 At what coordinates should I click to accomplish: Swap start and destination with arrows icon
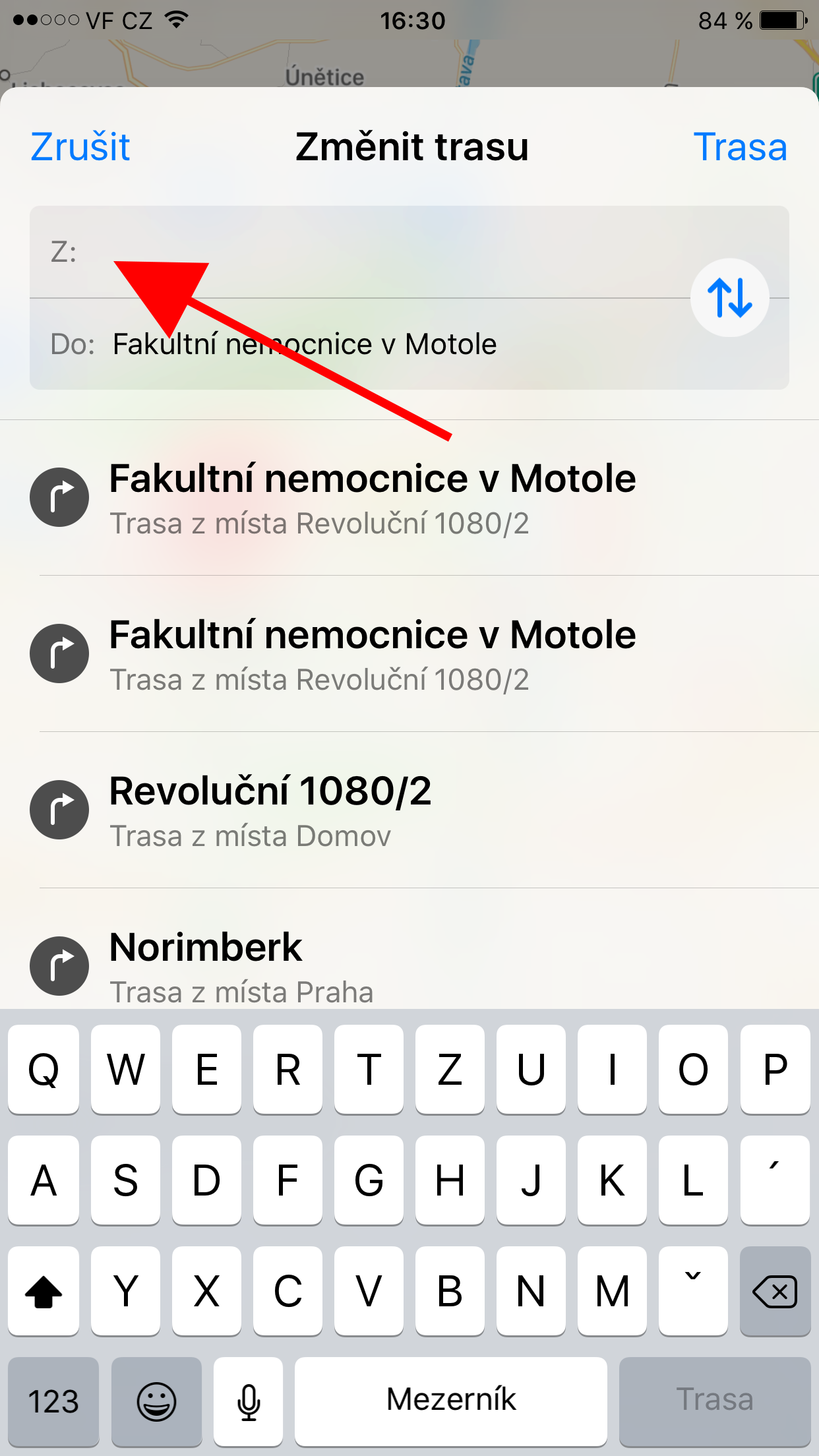point(729,297)
